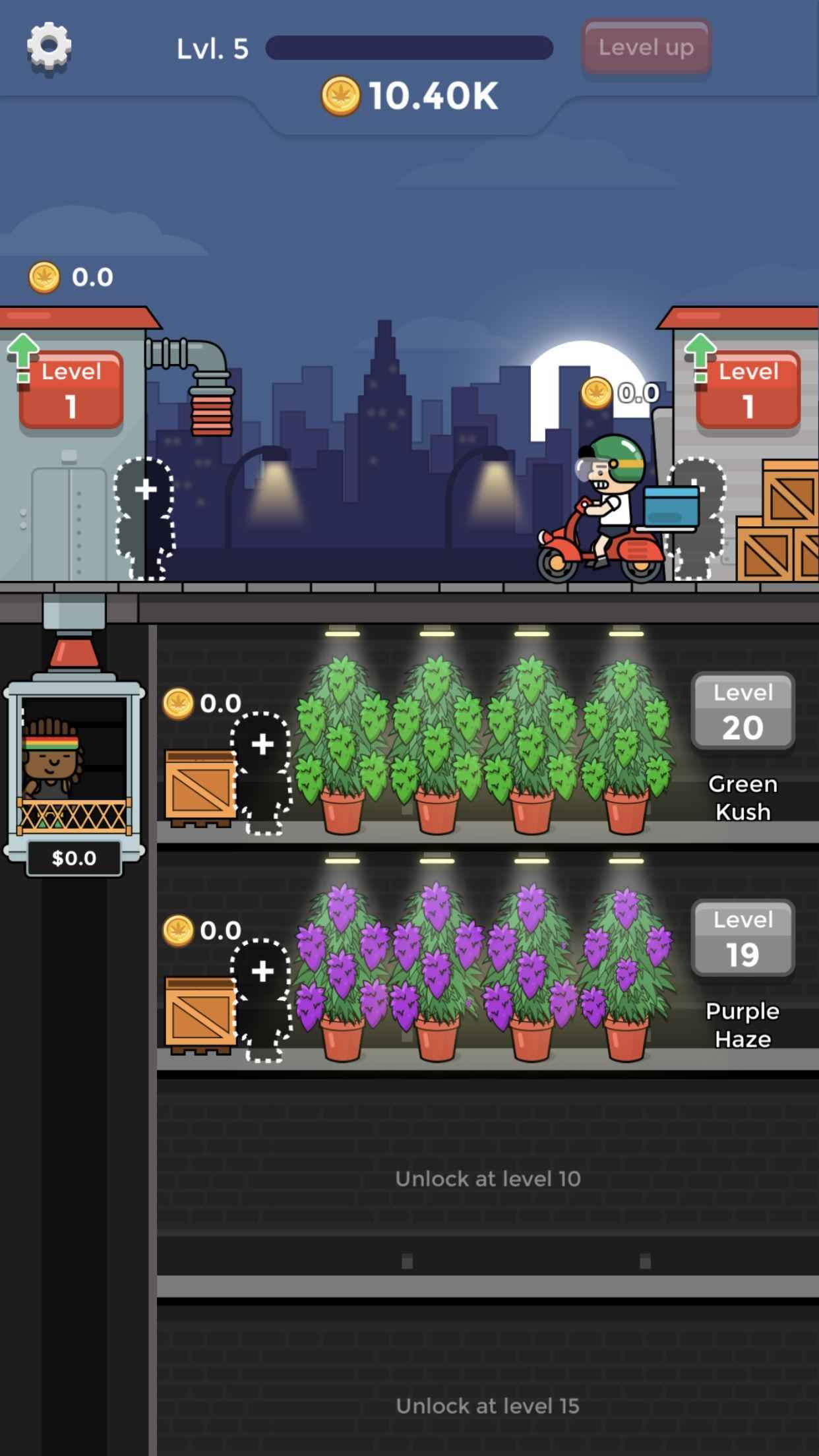Upgrade Purple Haze Level 19 button

743,938
